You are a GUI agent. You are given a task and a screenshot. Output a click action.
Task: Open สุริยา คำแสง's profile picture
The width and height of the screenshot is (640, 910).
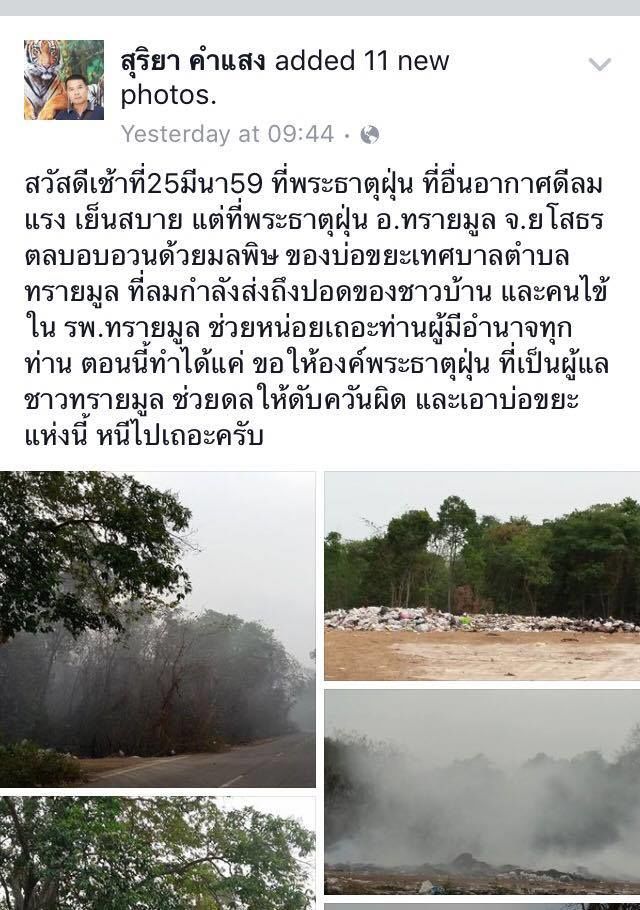(x=64, y=80)
